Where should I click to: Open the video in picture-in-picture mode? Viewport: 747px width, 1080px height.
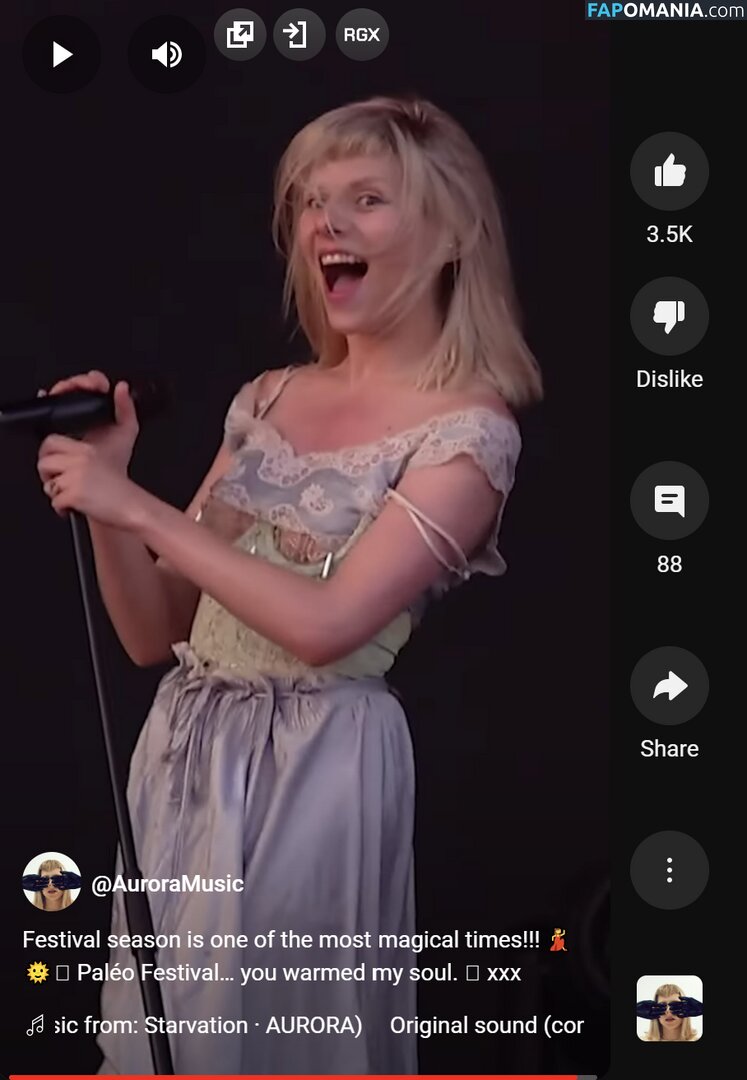click(240, 33)
